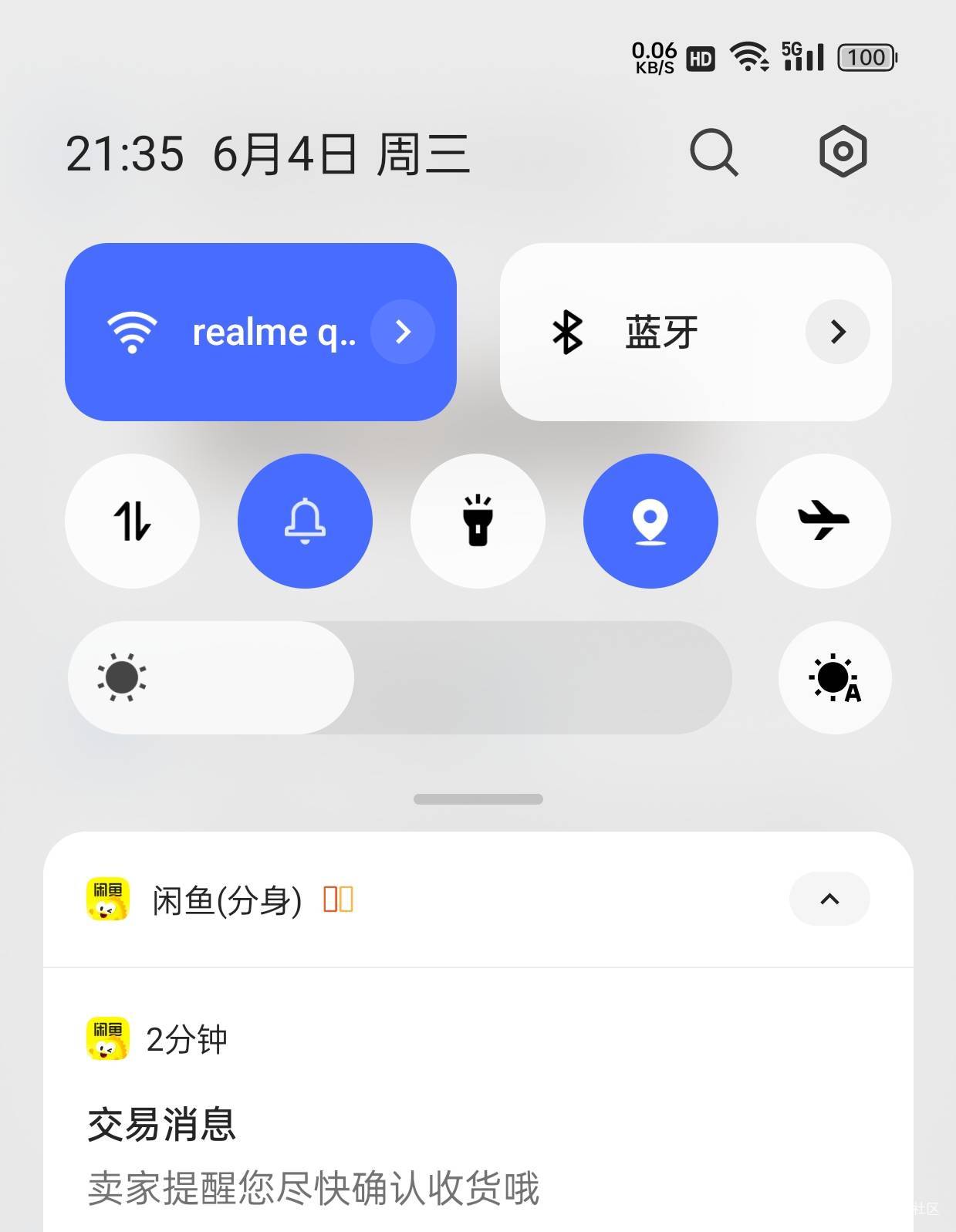Open search in the quick settings panel
Viewport: 956px width, 1232px height.
(714, 153)
